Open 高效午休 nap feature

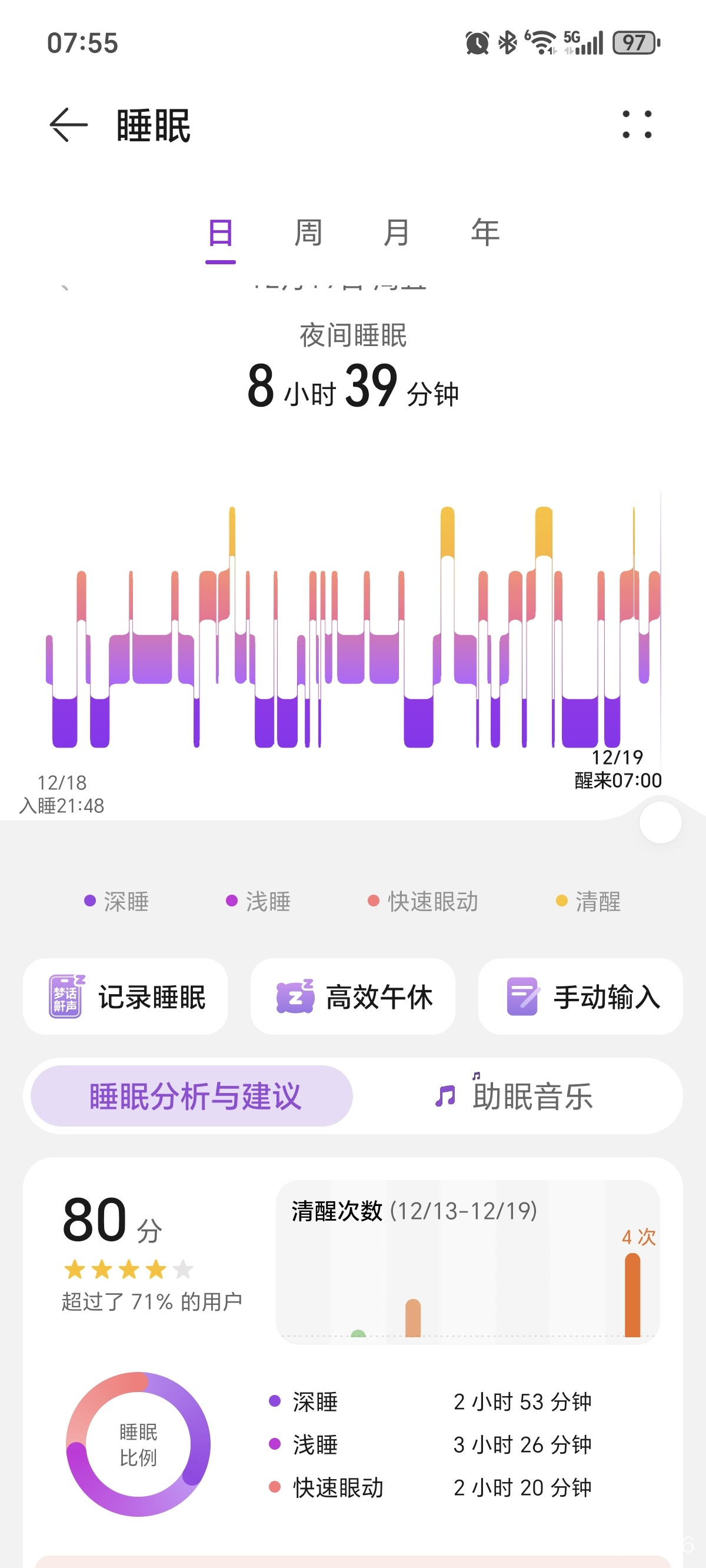pyautogui.click(x=353, y=997)
